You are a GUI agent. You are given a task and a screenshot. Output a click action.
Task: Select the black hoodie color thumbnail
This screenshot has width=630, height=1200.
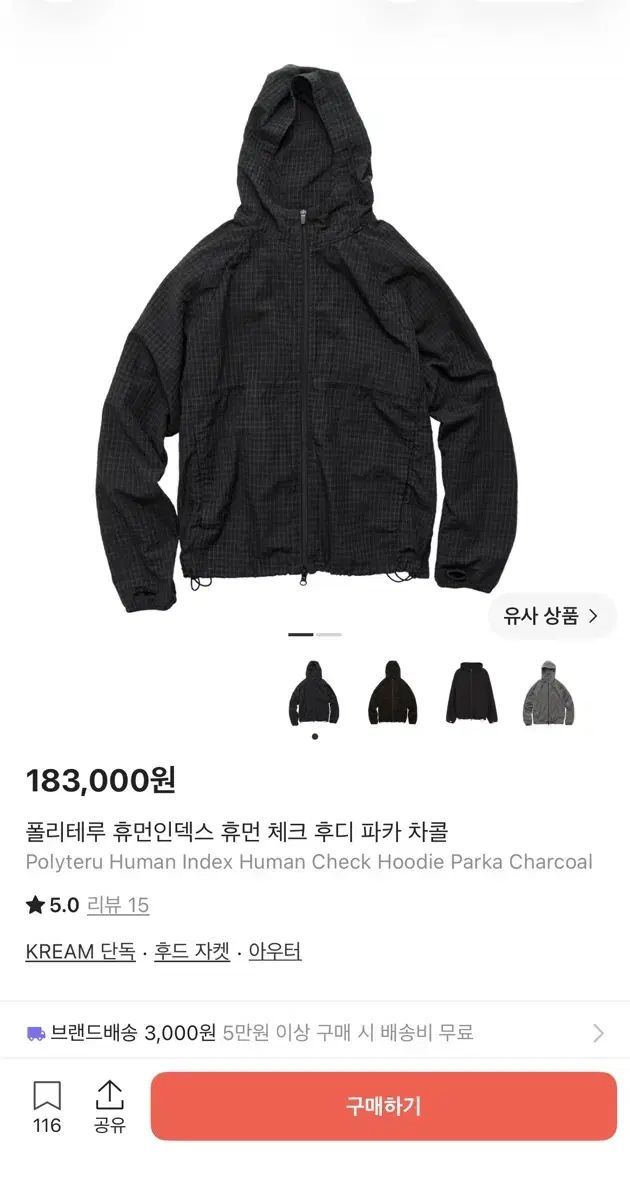(x=314, y=693)
